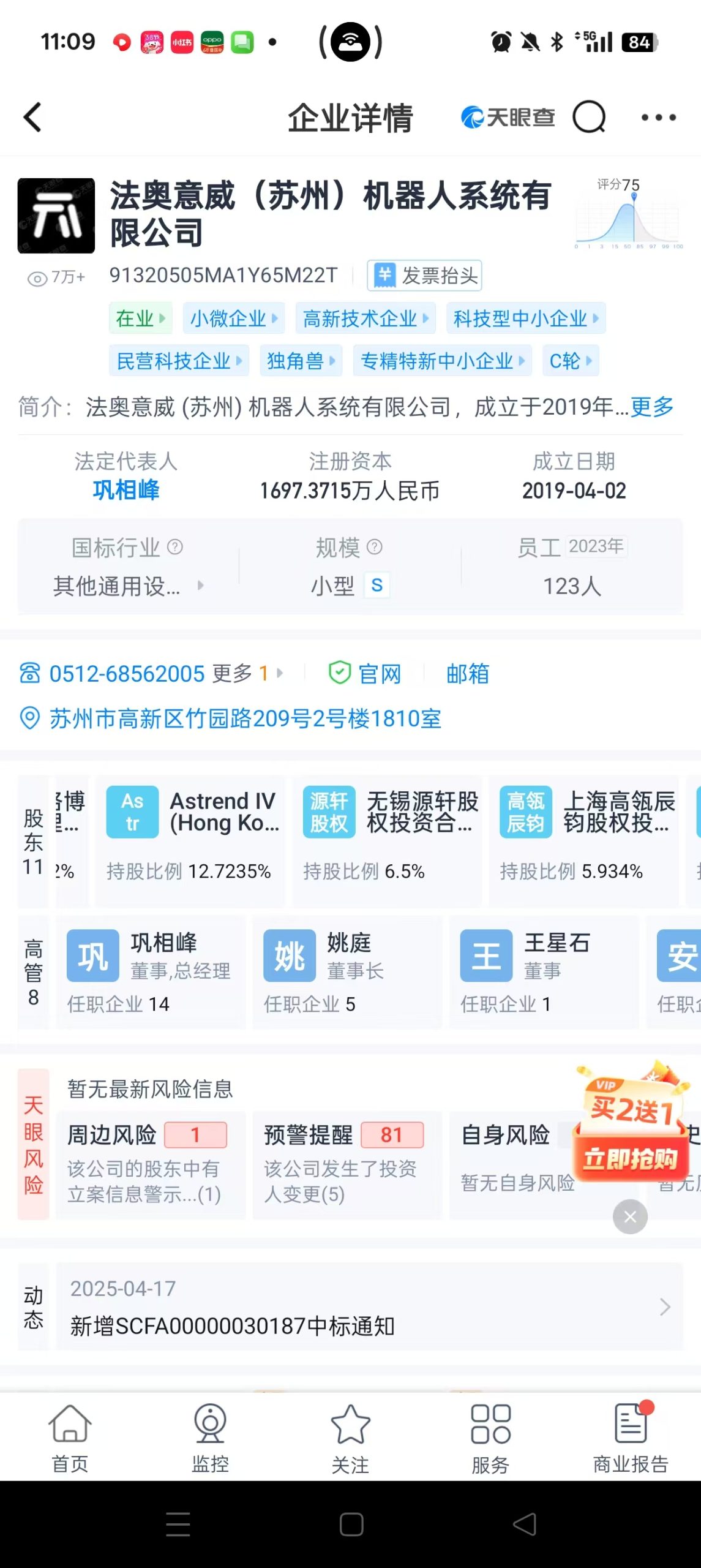Dismiss the 买2送1 VIP promo

pos(630,1216)
